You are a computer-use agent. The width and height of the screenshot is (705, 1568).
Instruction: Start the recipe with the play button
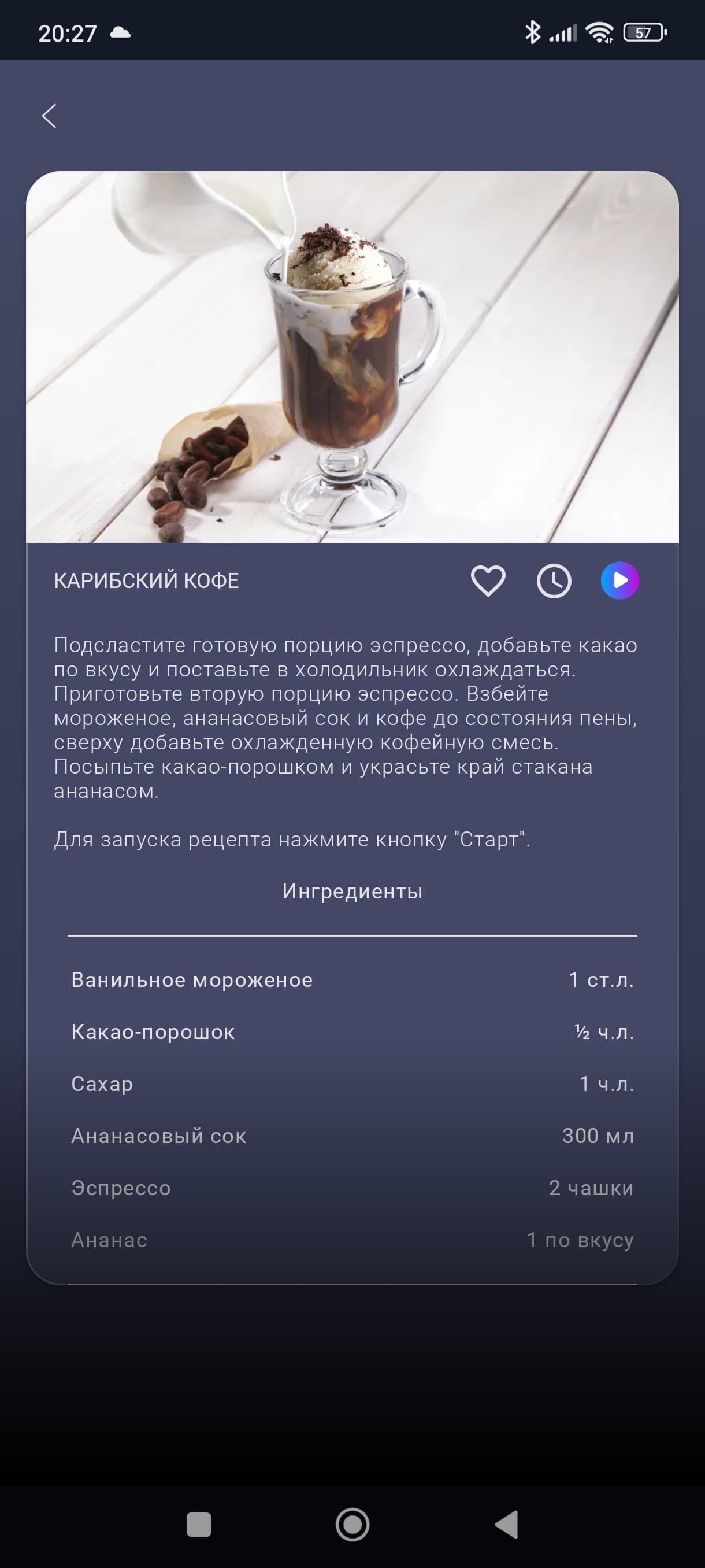(x=619, y=580)
